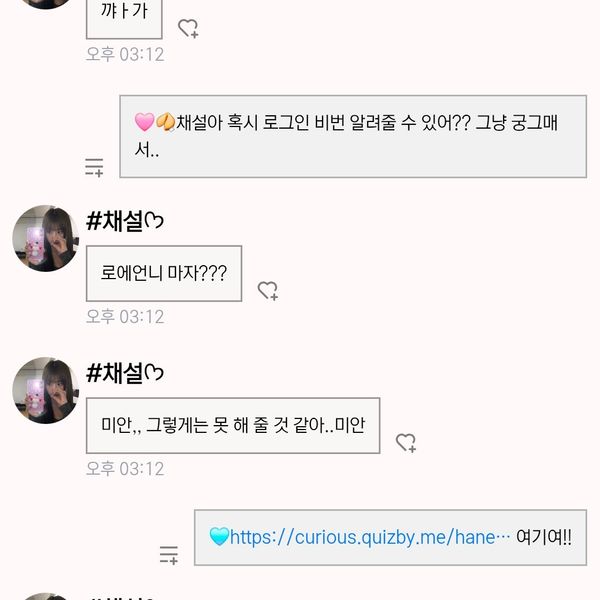Like the message '까ㅏ가'
Viewport: 600px width, 600px height.
[x=188, y=29]
